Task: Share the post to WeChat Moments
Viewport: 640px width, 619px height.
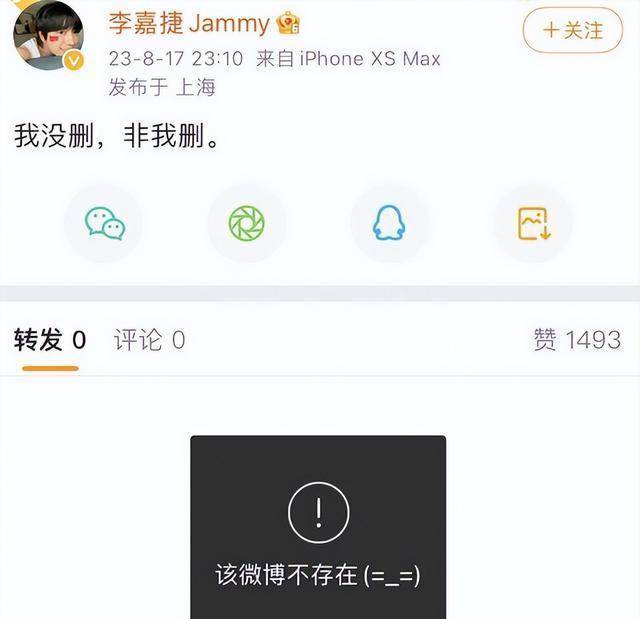Action: coord(246,223)
